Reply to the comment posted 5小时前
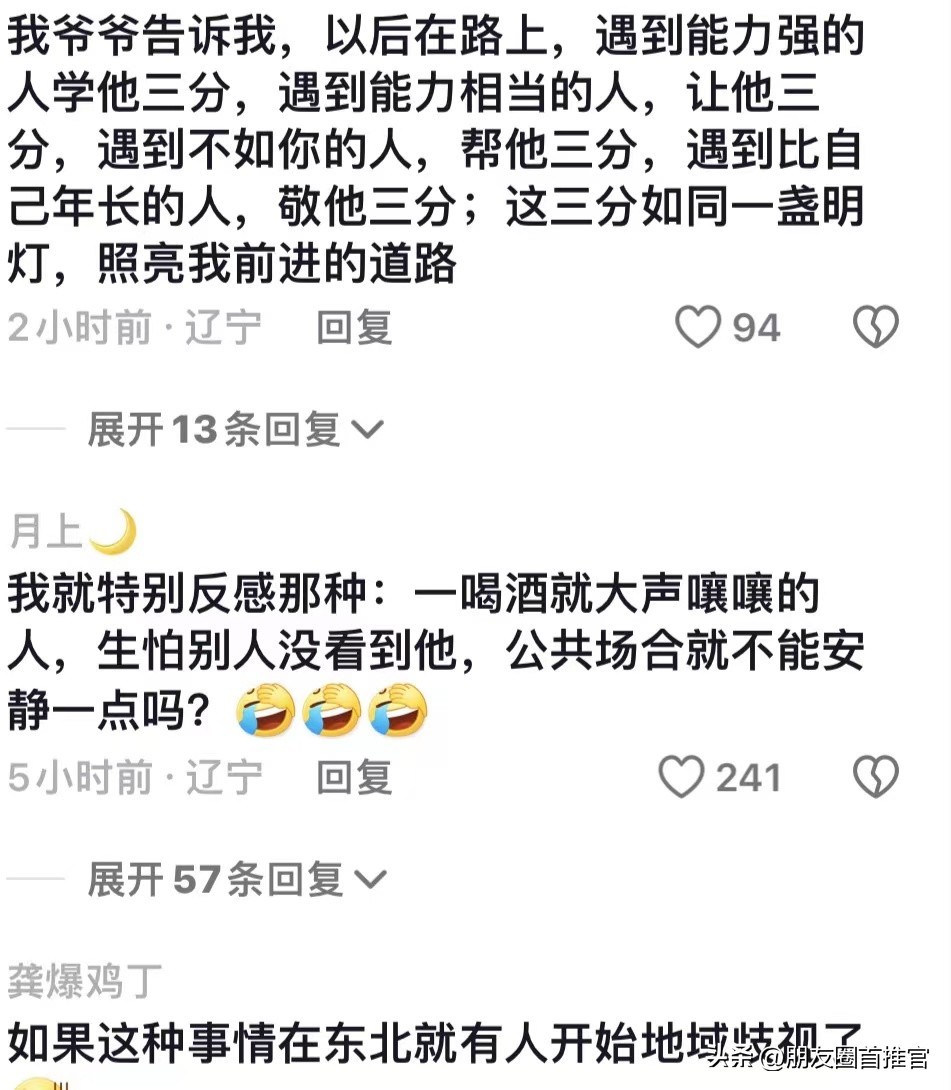The width and height of the screenshot is (951, 1090). (x=354, y=777)
